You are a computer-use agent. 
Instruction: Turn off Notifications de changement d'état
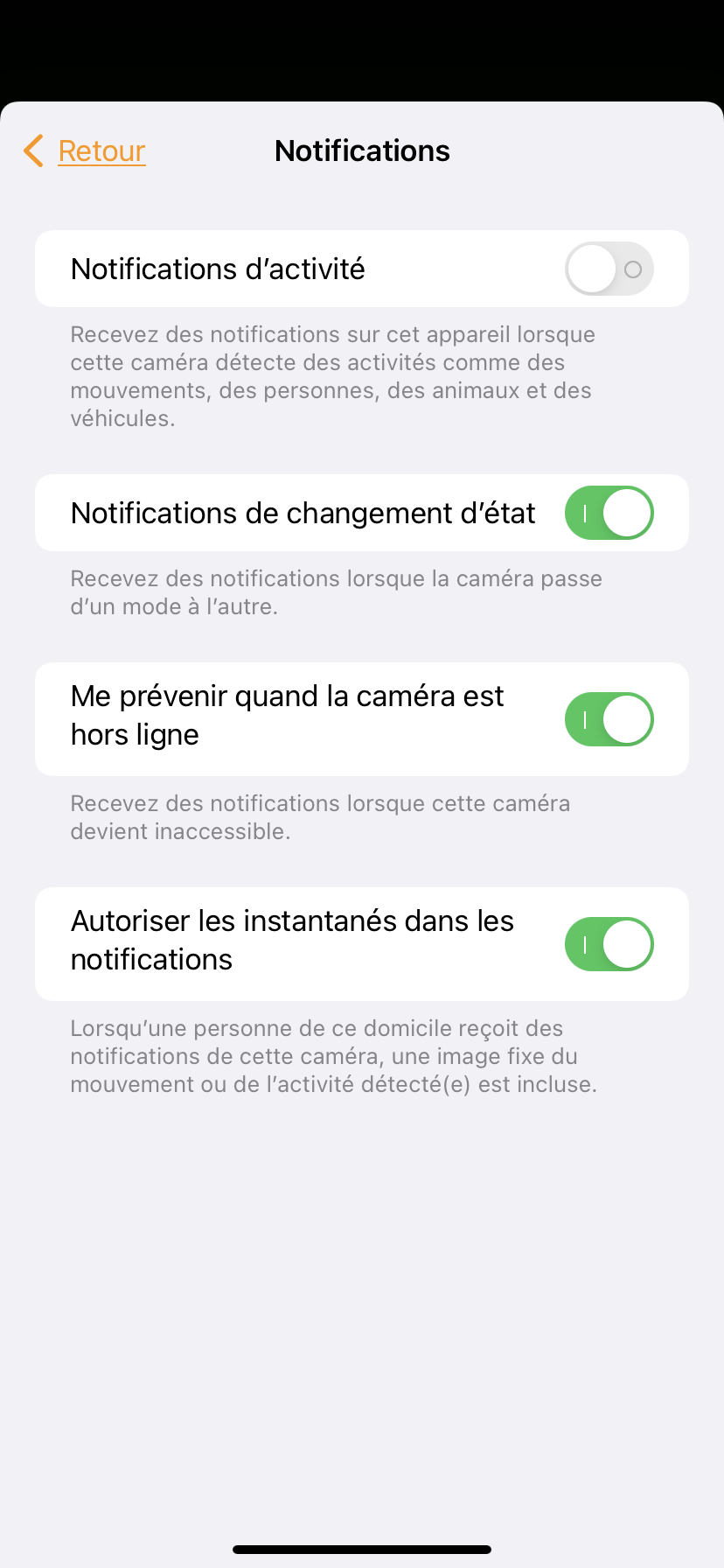[x=609, y=513]
